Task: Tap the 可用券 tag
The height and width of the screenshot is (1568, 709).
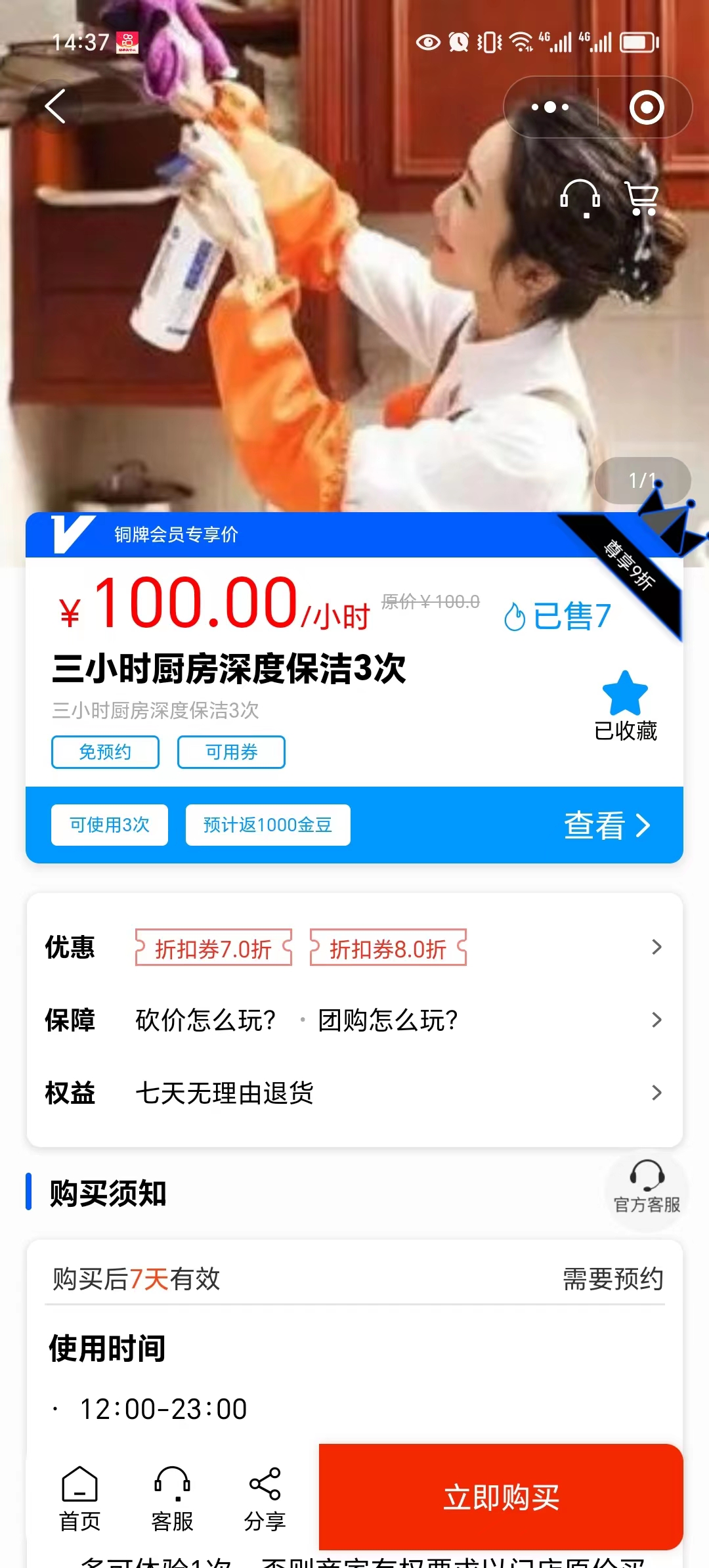Action: (x=231, y=752)
